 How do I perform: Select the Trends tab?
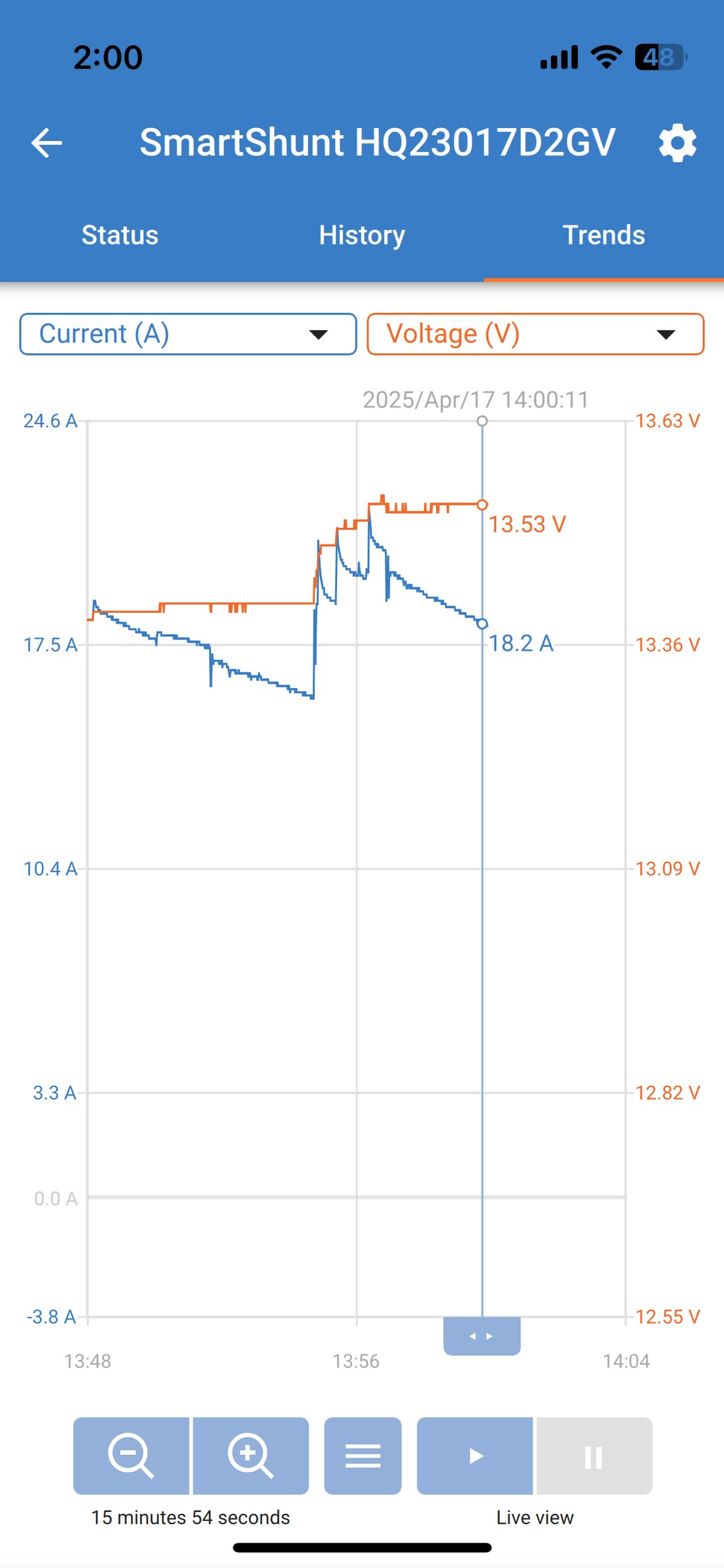pos(604,235)
